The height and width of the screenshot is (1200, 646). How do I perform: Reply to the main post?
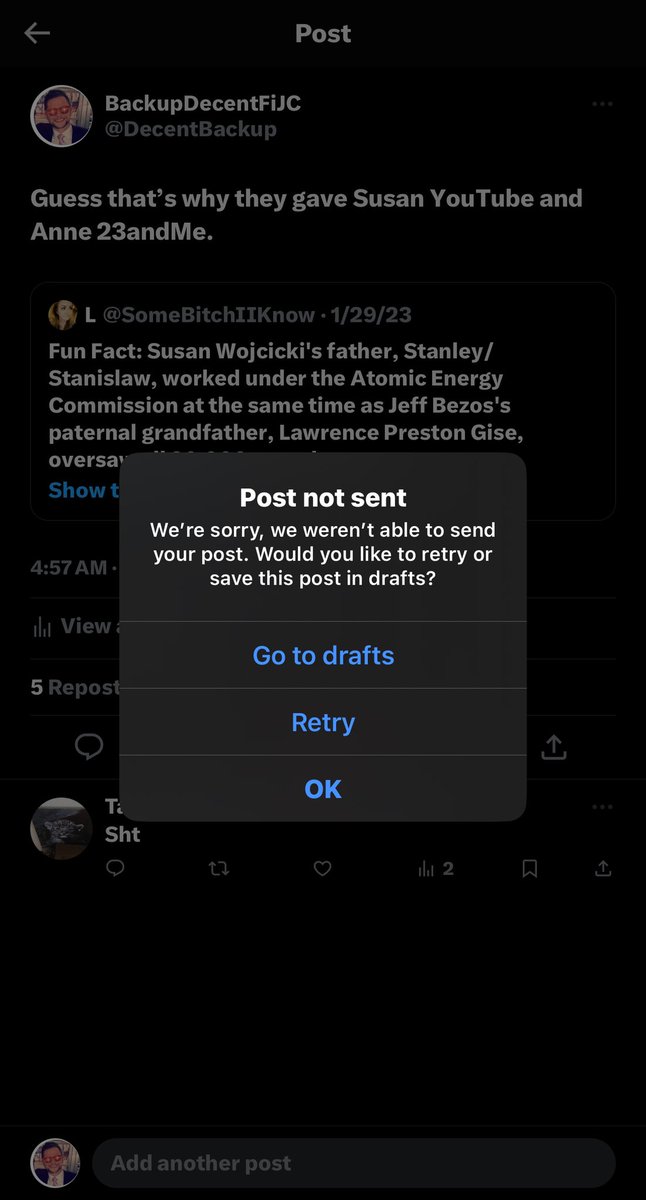[89, 746]
